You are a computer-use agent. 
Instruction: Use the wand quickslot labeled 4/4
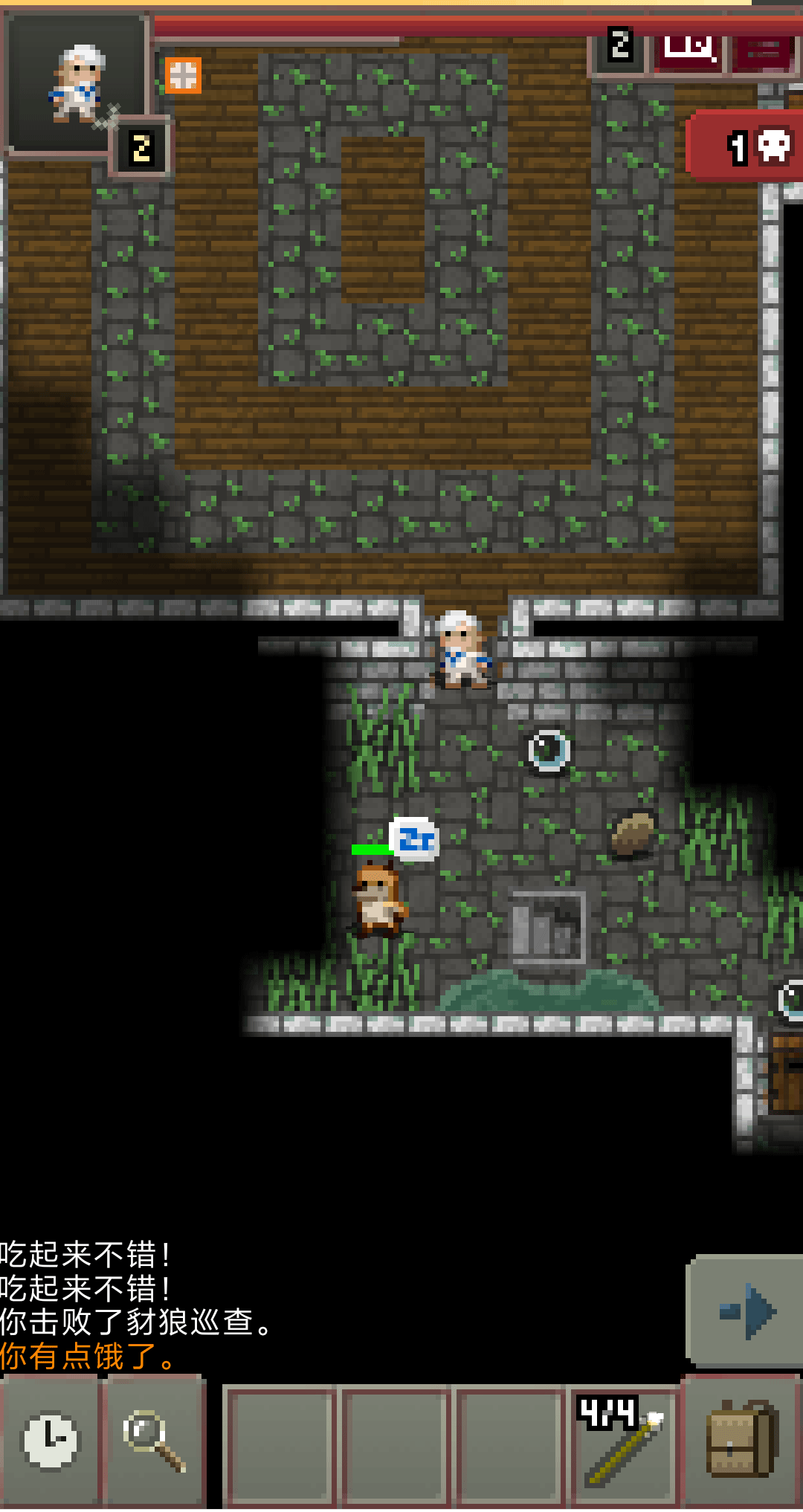click(623, 1443)
